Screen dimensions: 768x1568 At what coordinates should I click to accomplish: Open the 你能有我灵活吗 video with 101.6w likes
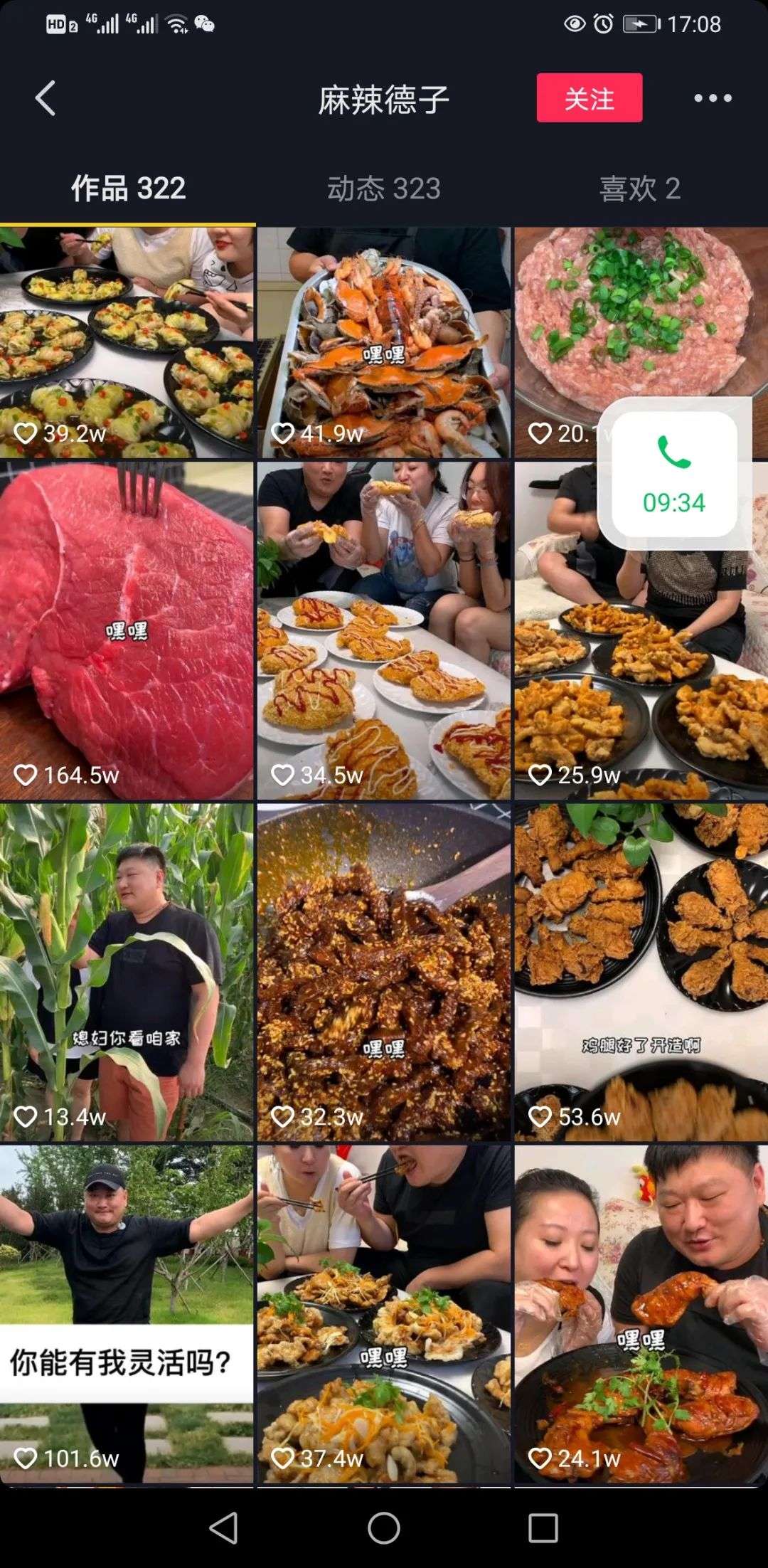(127, 1314)
